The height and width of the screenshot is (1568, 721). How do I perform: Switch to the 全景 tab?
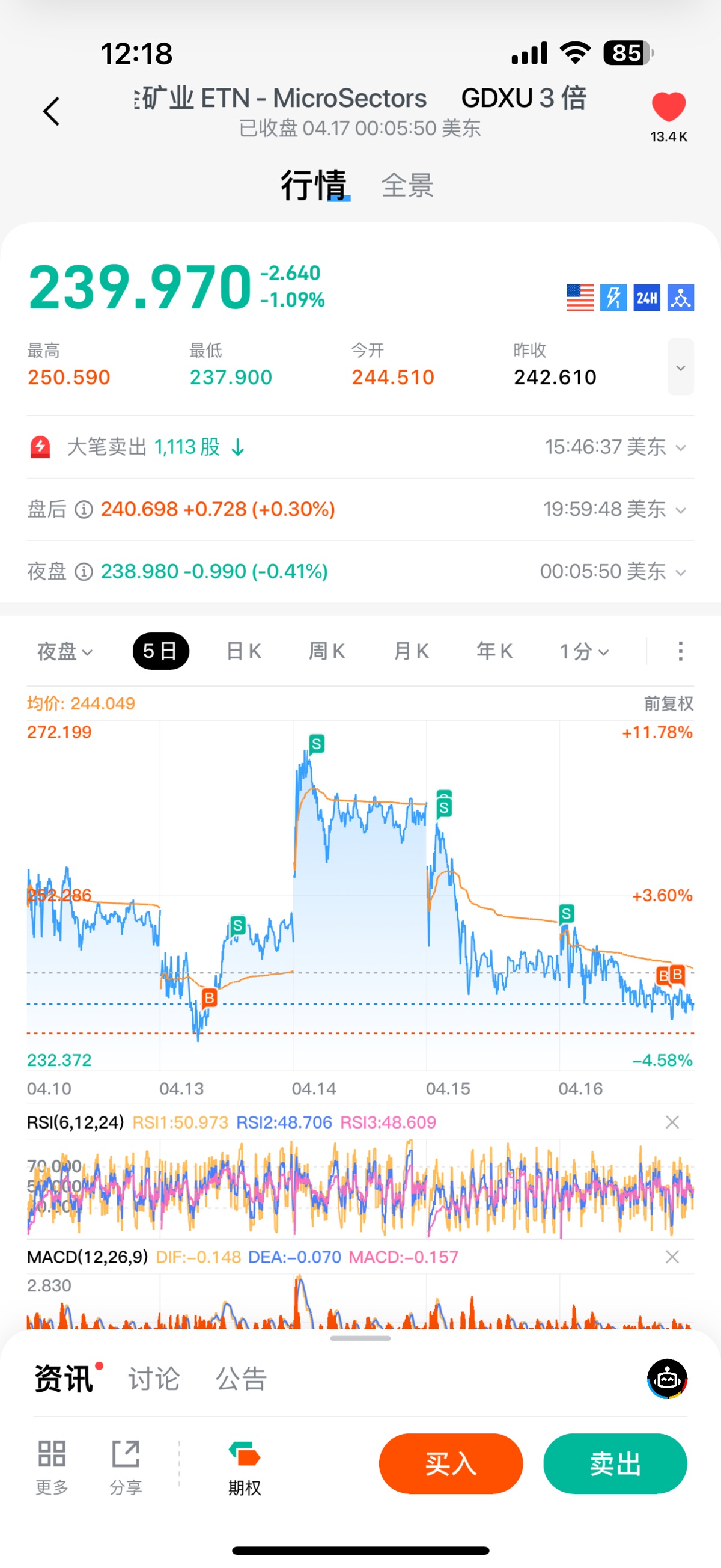pos(407,185)
